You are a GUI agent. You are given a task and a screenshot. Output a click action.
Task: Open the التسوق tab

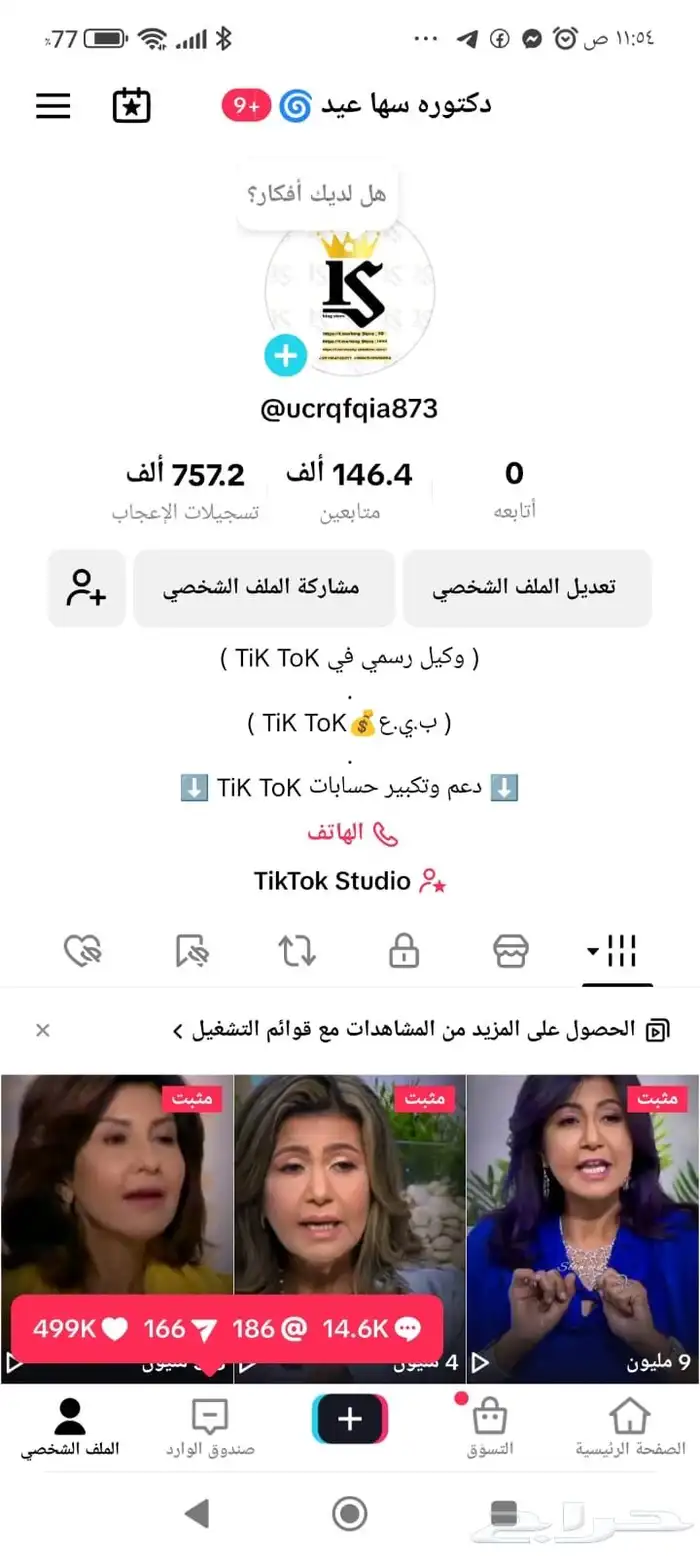(x=490, y=1428)
